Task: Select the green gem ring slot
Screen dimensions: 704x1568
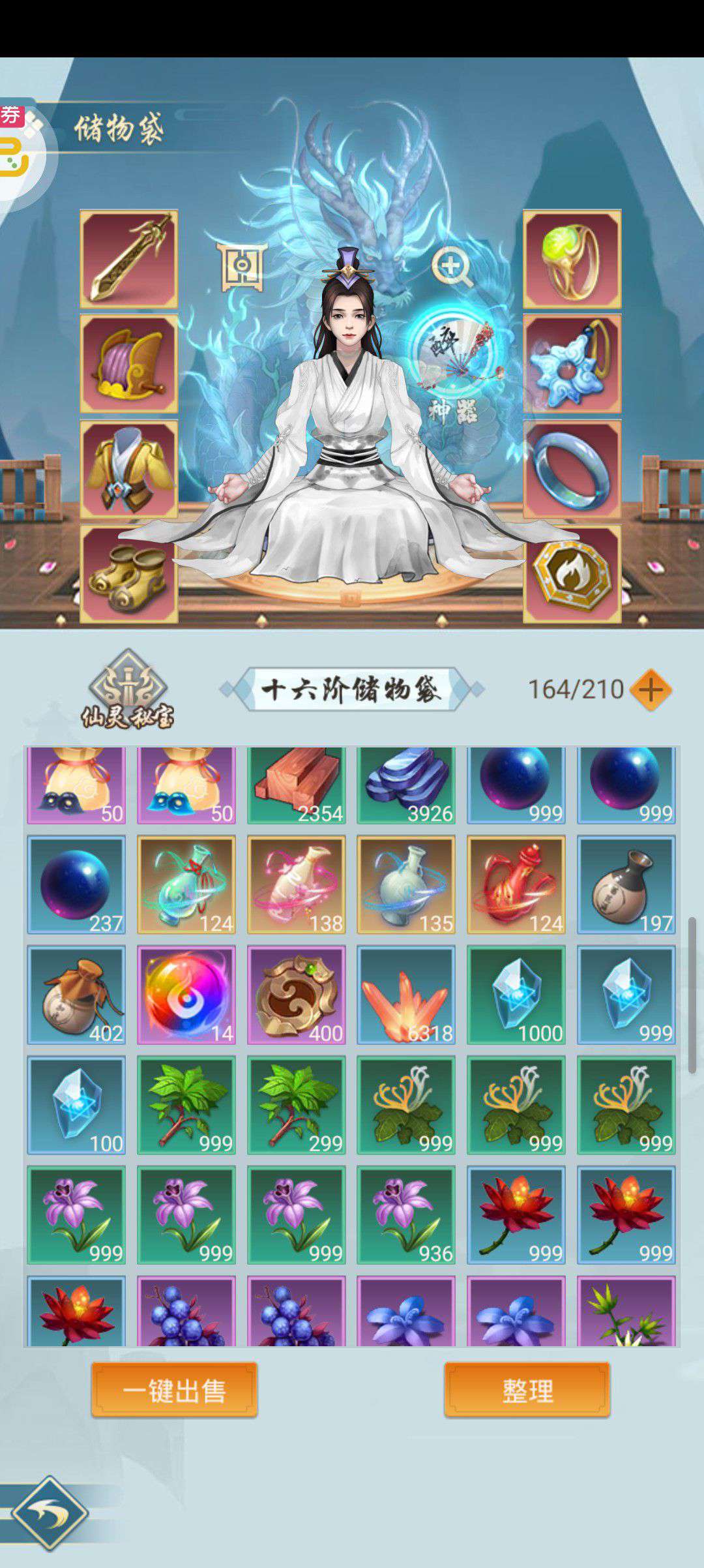Action: [x=572, y=259]
